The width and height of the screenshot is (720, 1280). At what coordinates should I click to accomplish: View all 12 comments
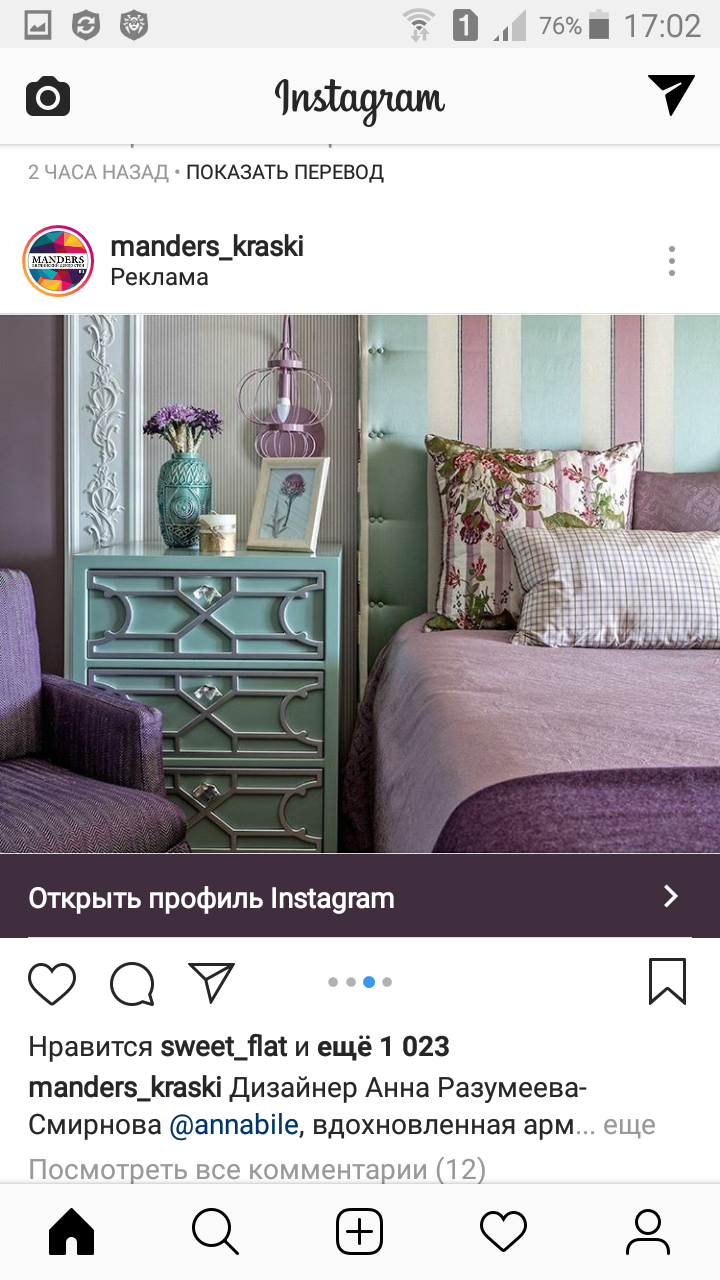[x=257, y=1169]
